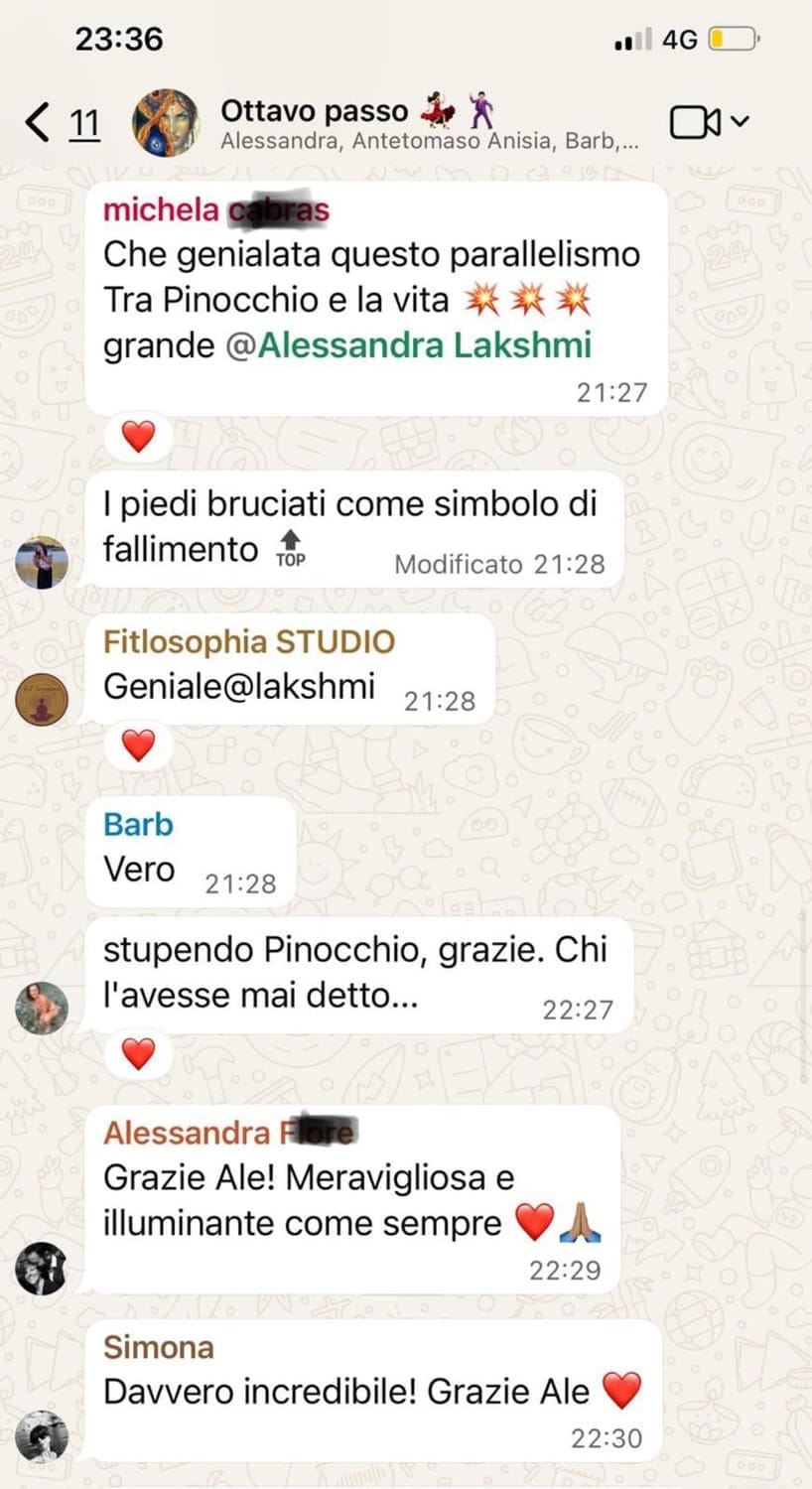Tap the sender name Simona

point(159,1347)
